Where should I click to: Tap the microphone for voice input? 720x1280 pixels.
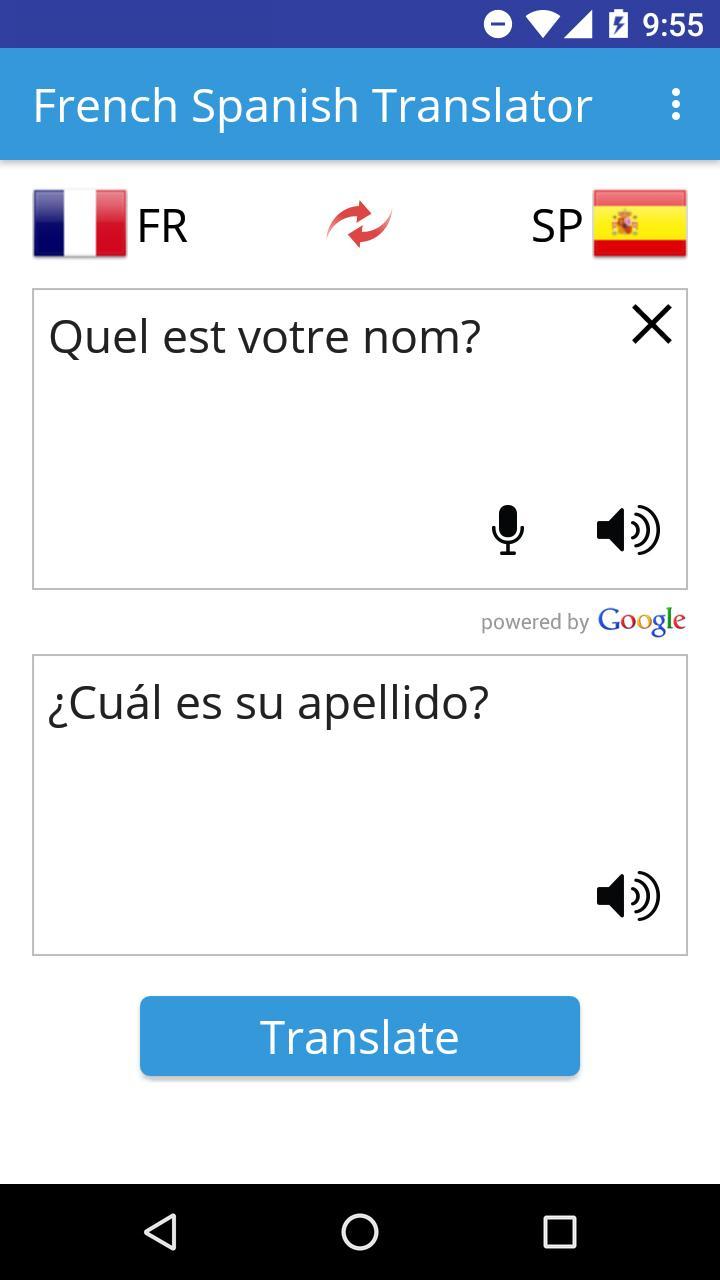click(507, 531)
